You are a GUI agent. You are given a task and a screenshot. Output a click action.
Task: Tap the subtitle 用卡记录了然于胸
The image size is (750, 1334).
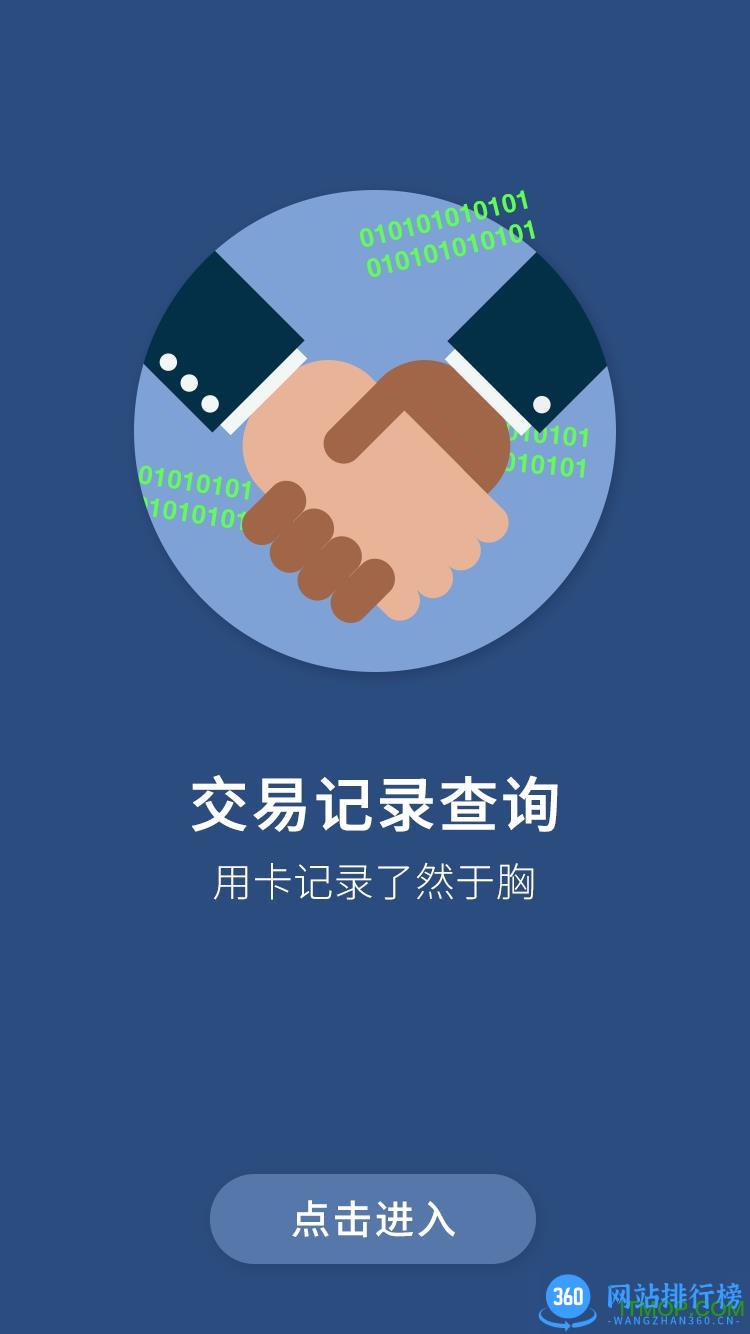(375, 878)
